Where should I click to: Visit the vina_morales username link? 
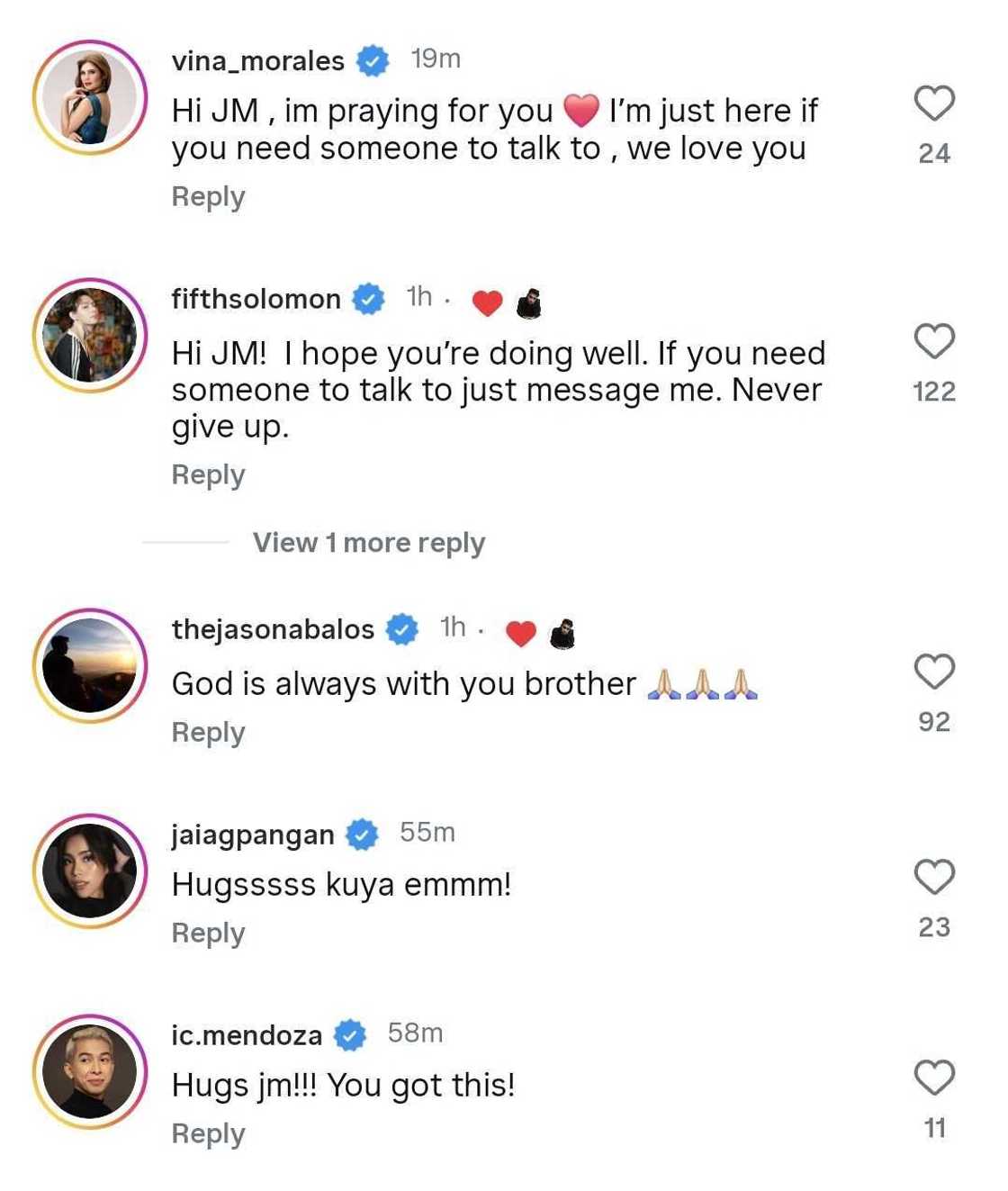pos(257,61)
